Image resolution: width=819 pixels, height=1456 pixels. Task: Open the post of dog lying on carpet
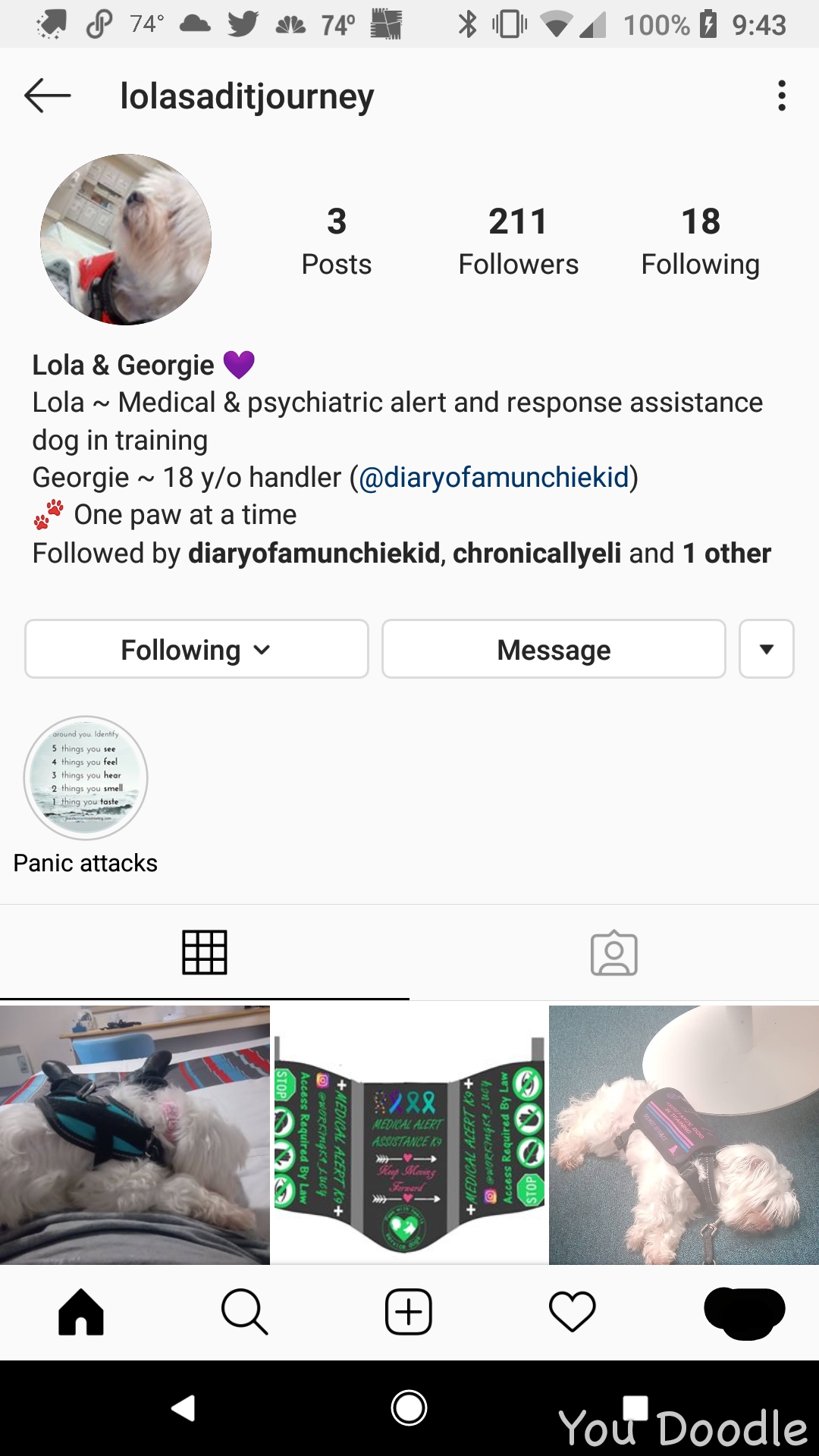pyautogui.click(x=684, y=1135)
